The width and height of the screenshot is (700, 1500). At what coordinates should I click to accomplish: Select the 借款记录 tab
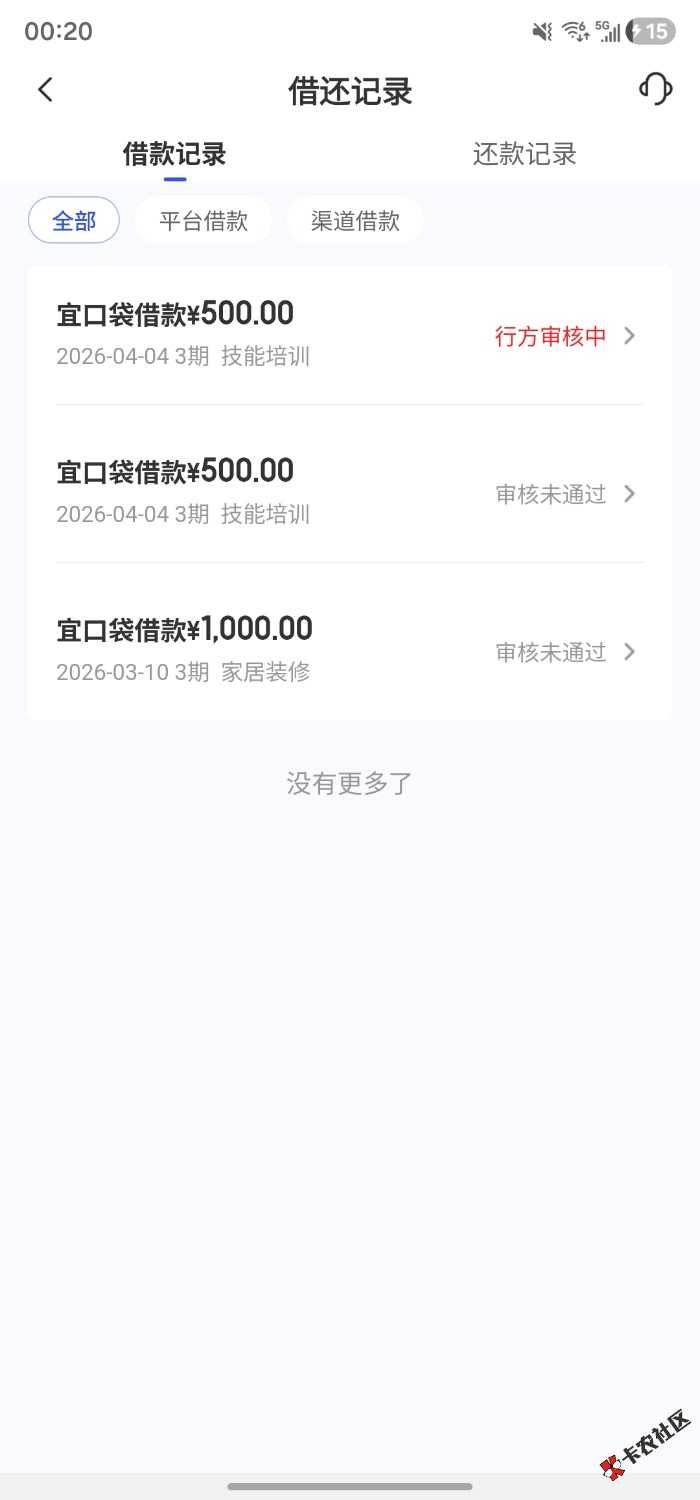175,154
